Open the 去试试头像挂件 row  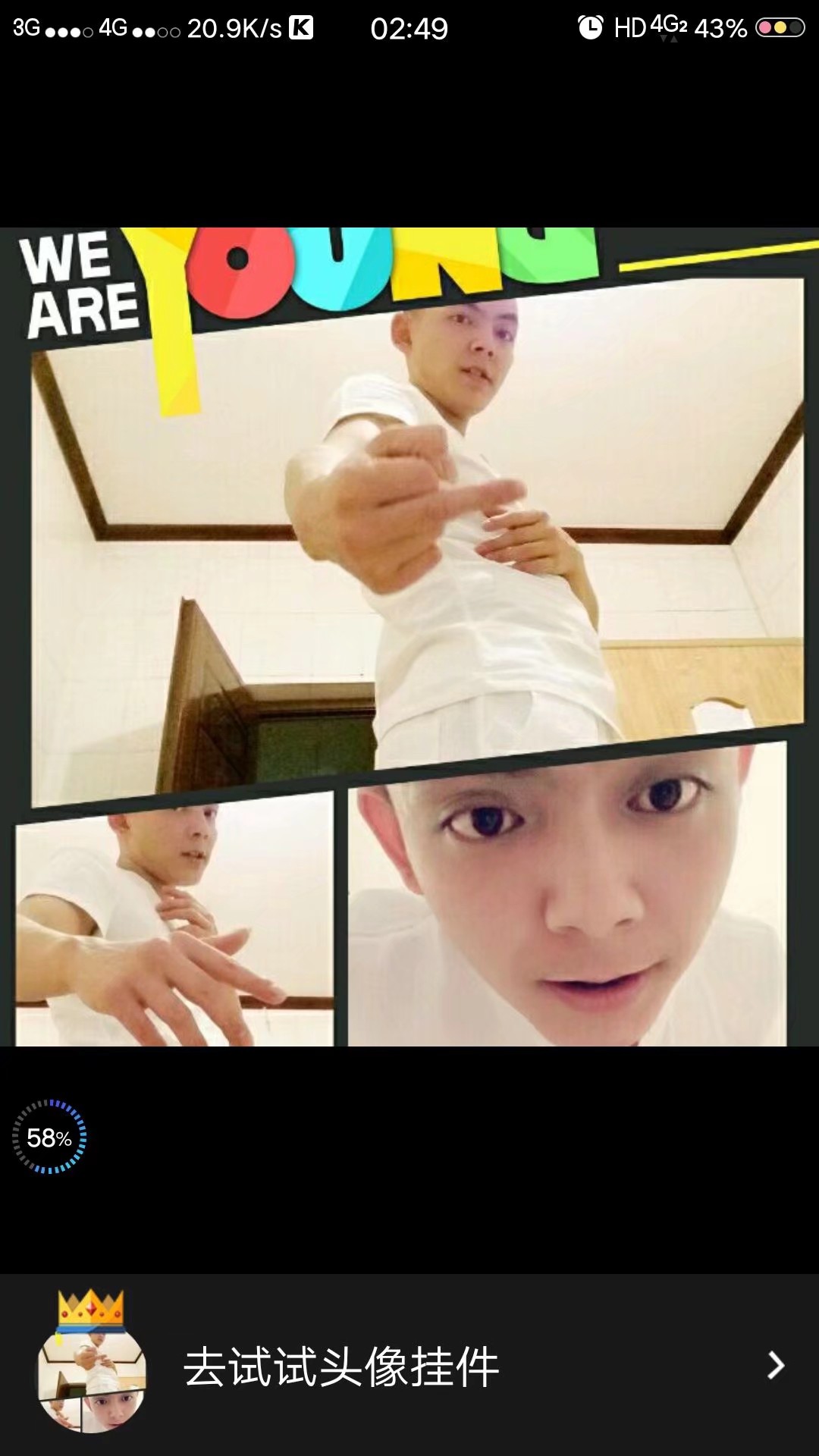click(409, 1365)
